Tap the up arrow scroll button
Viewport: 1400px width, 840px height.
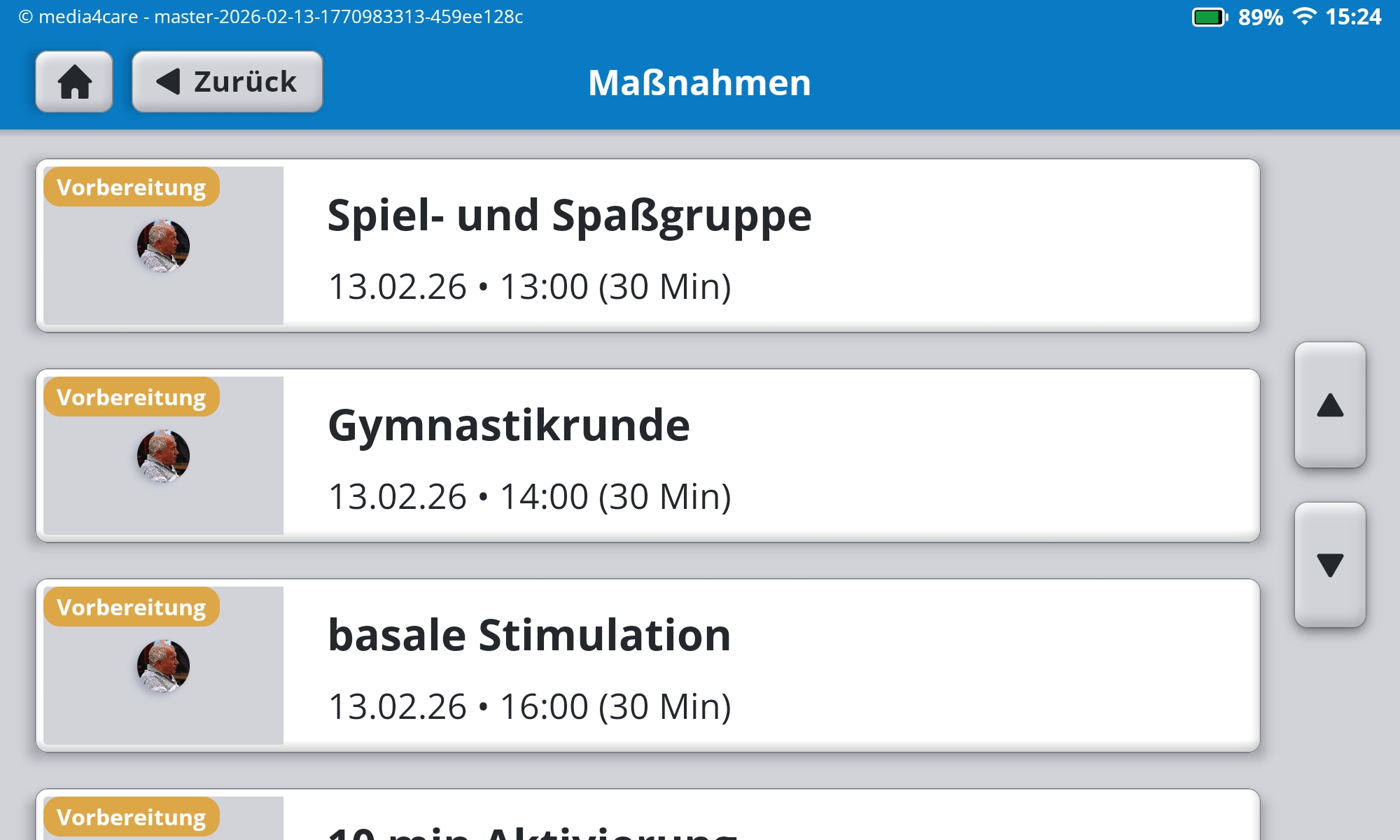[1330, 405]
